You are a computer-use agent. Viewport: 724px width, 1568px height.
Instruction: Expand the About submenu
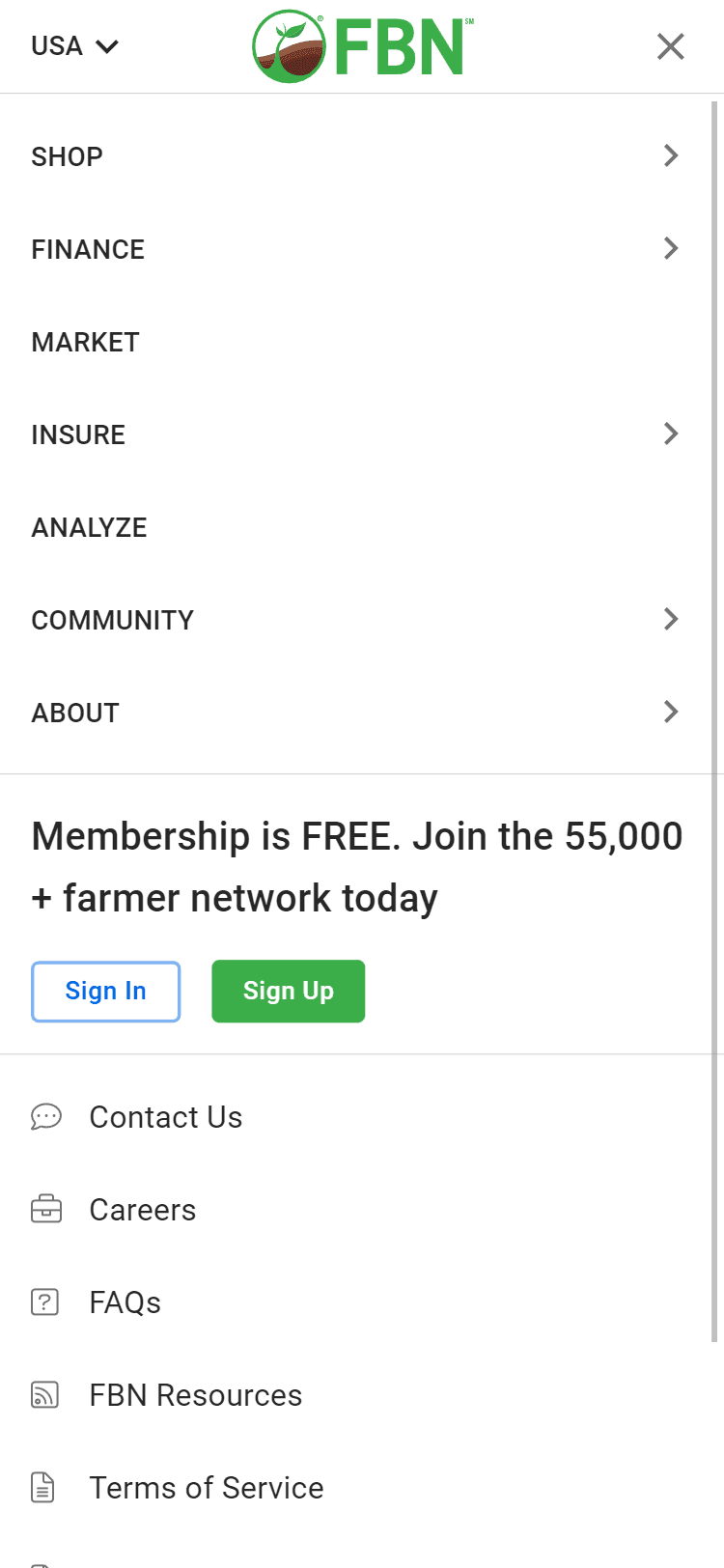(355, 713)
